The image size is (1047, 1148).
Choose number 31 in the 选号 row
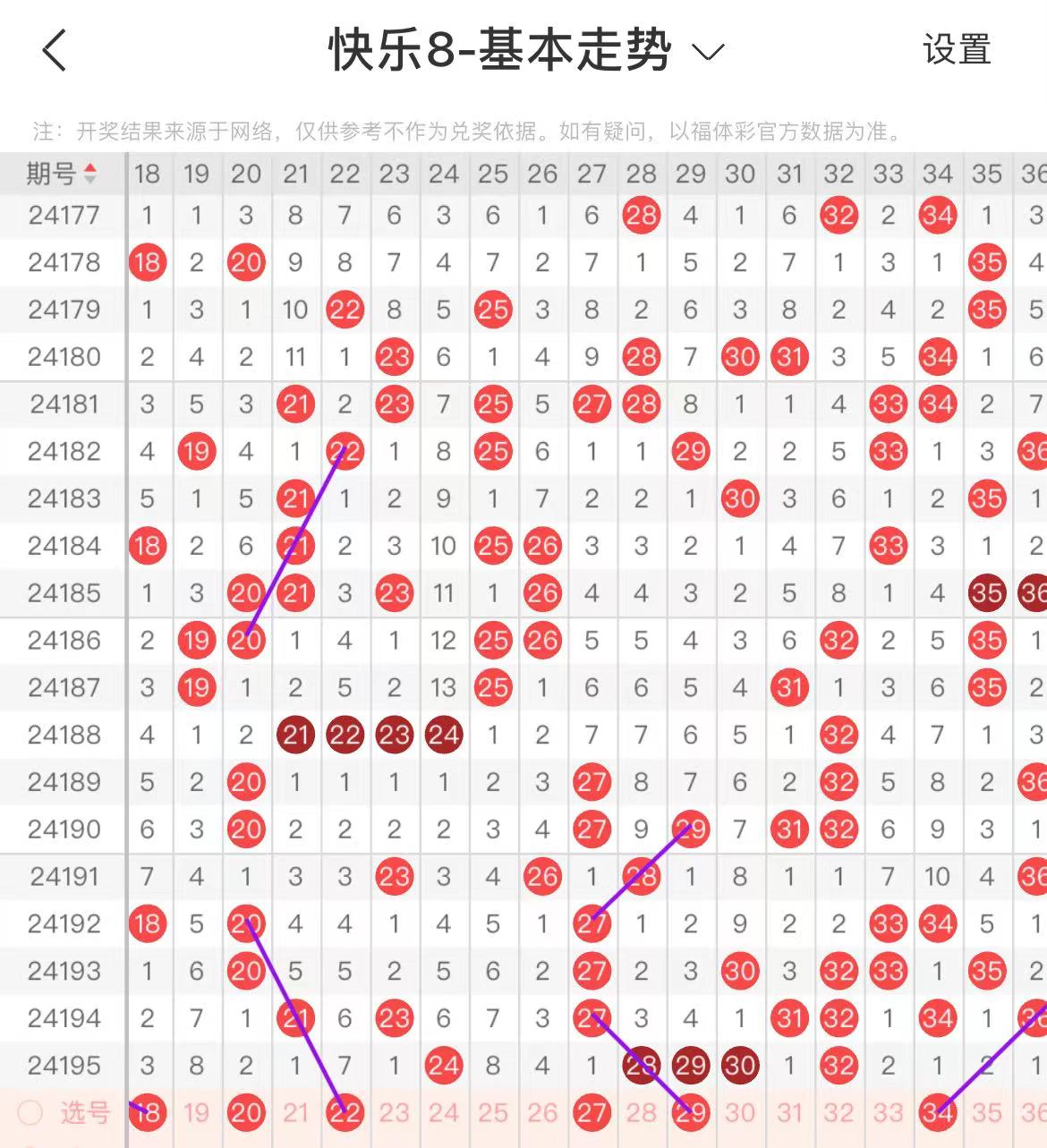click(789, 1112)
